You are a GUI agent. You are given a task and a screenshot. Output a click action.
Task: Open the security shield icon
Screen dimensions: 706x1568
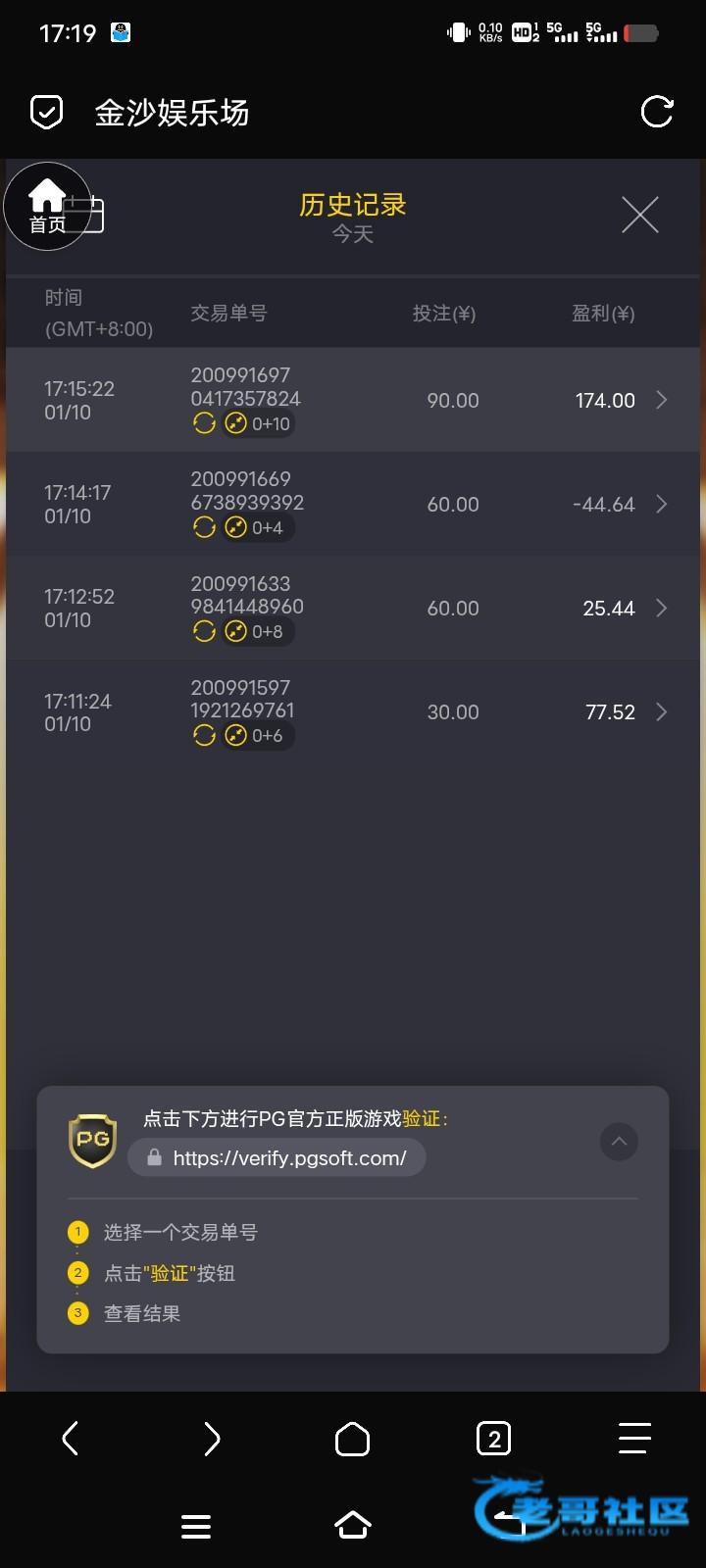coord(46,112)
